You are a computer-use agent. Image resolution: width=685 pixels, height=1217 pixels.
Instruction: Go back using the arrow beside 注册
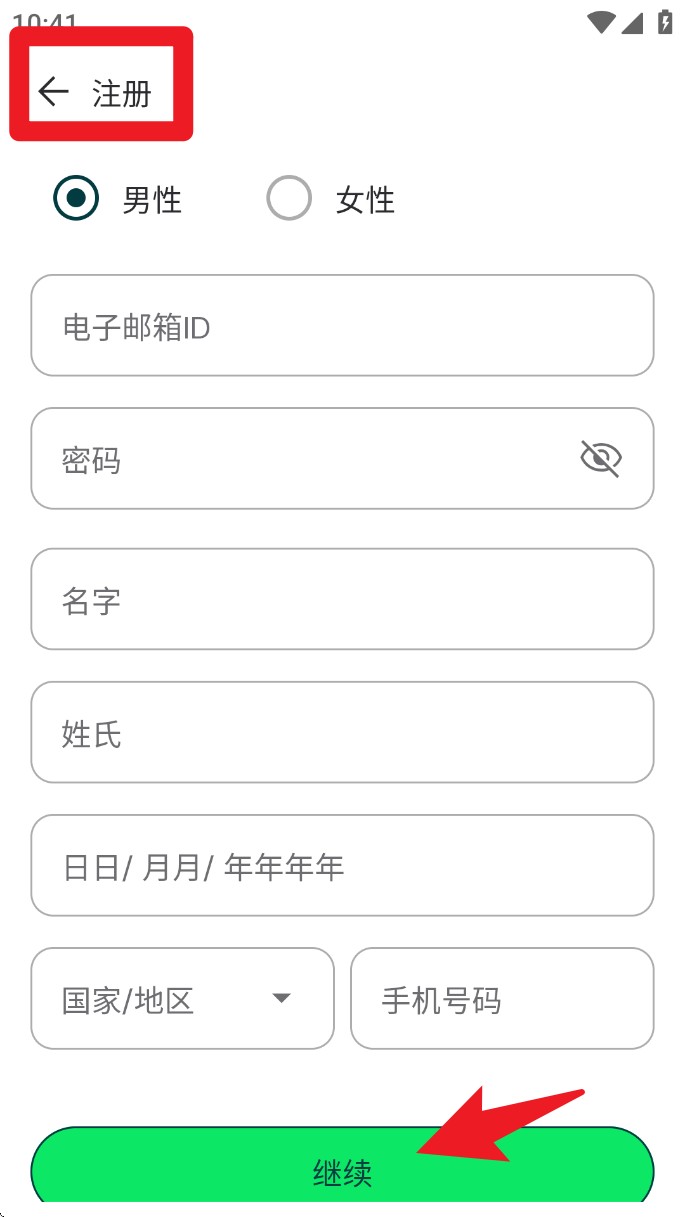[x=53, y=92]
